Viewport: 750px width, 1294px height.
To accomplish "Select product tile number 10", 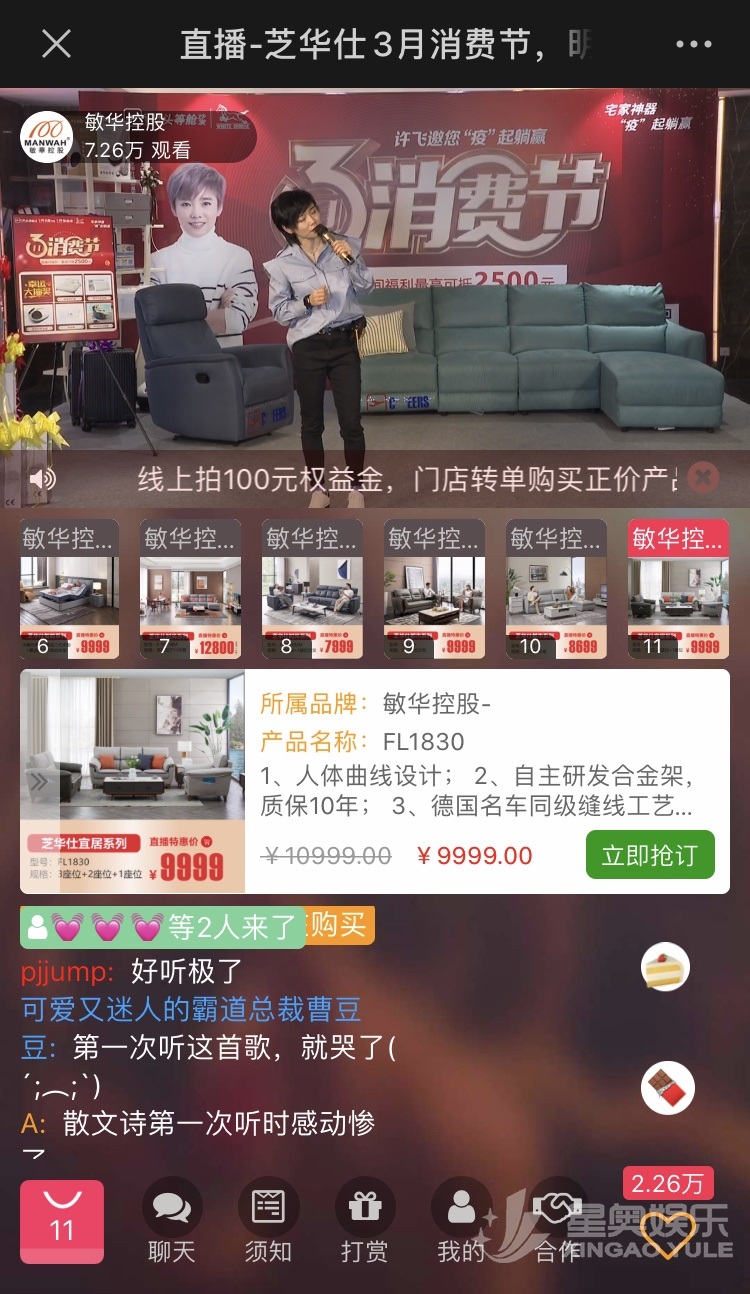I will point(557,589).
